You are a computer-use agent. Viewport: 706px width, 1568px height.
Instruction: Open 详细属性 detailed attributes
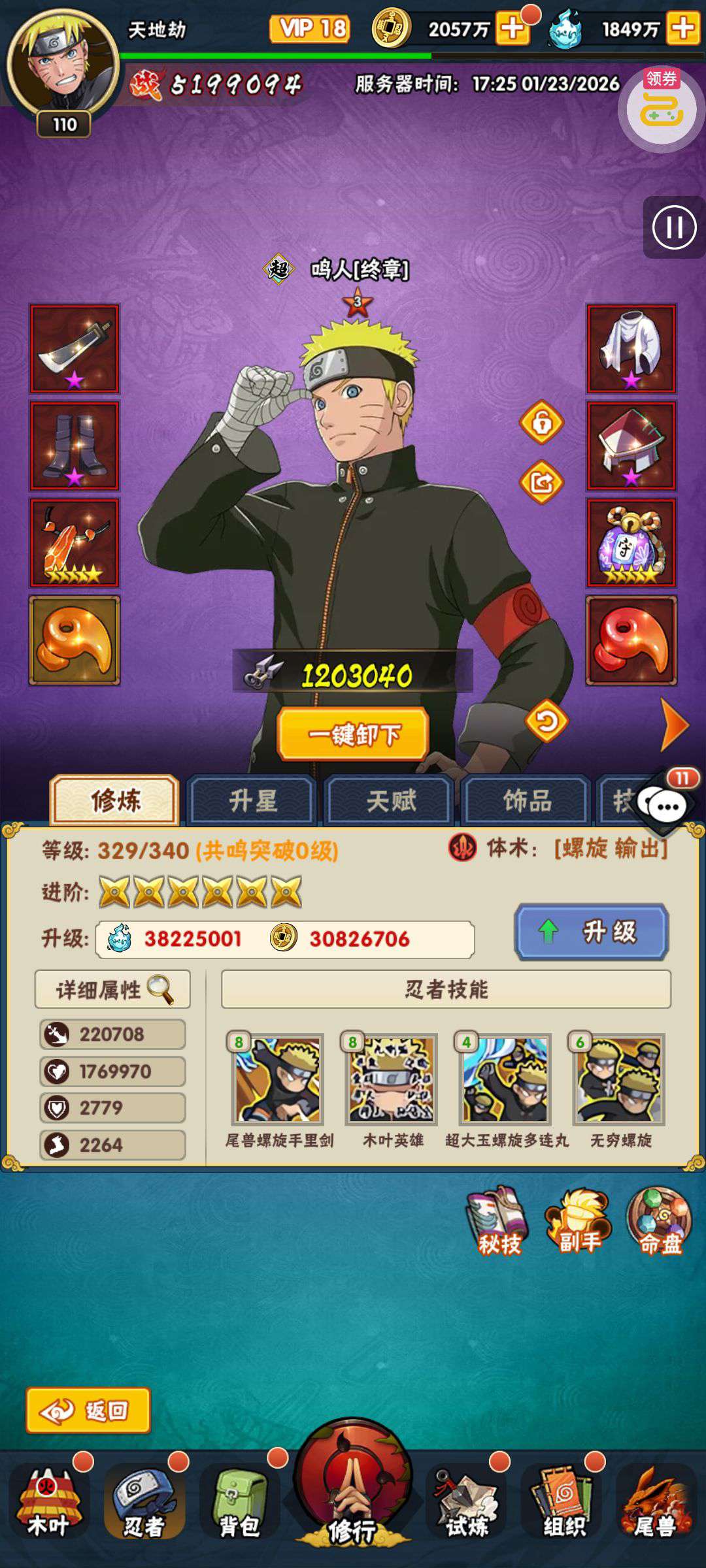112,989
